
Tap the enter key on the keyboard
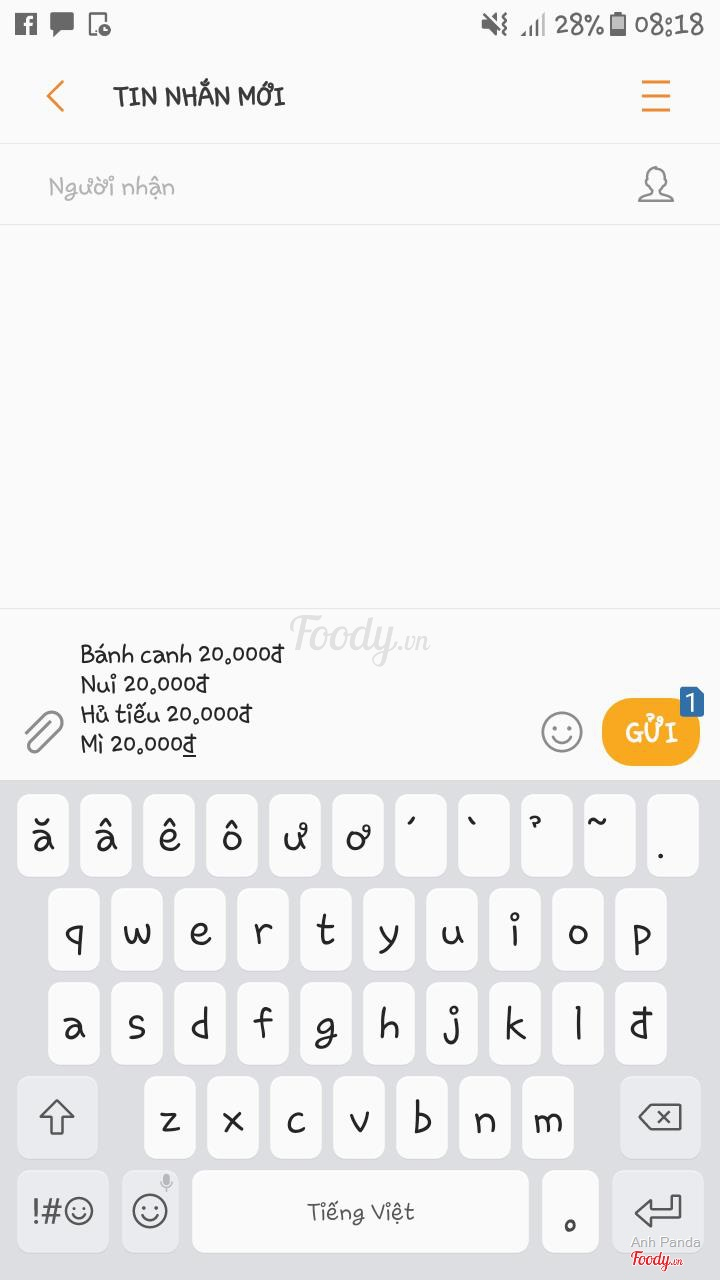pos(657,1211)
